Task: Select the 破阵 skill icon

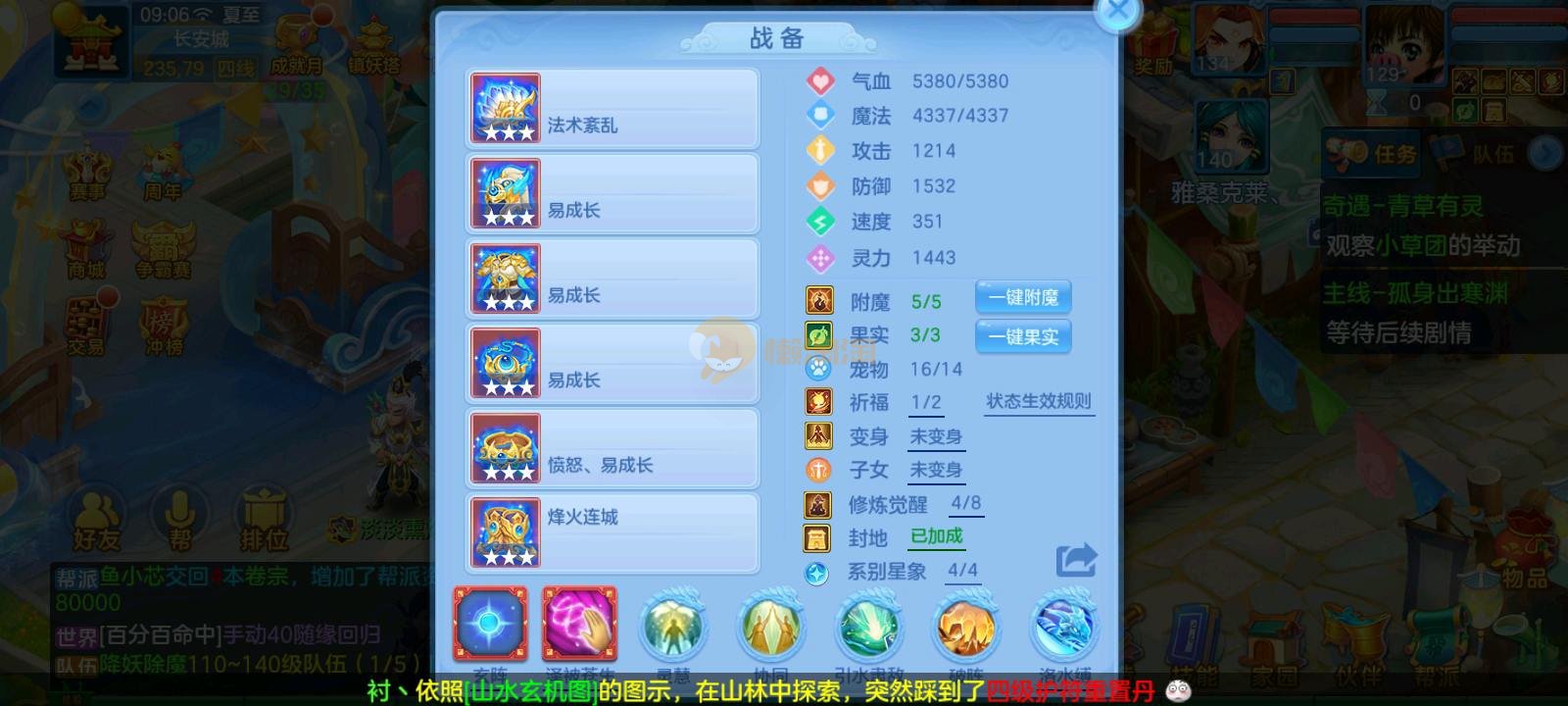Action: point(966,628)
